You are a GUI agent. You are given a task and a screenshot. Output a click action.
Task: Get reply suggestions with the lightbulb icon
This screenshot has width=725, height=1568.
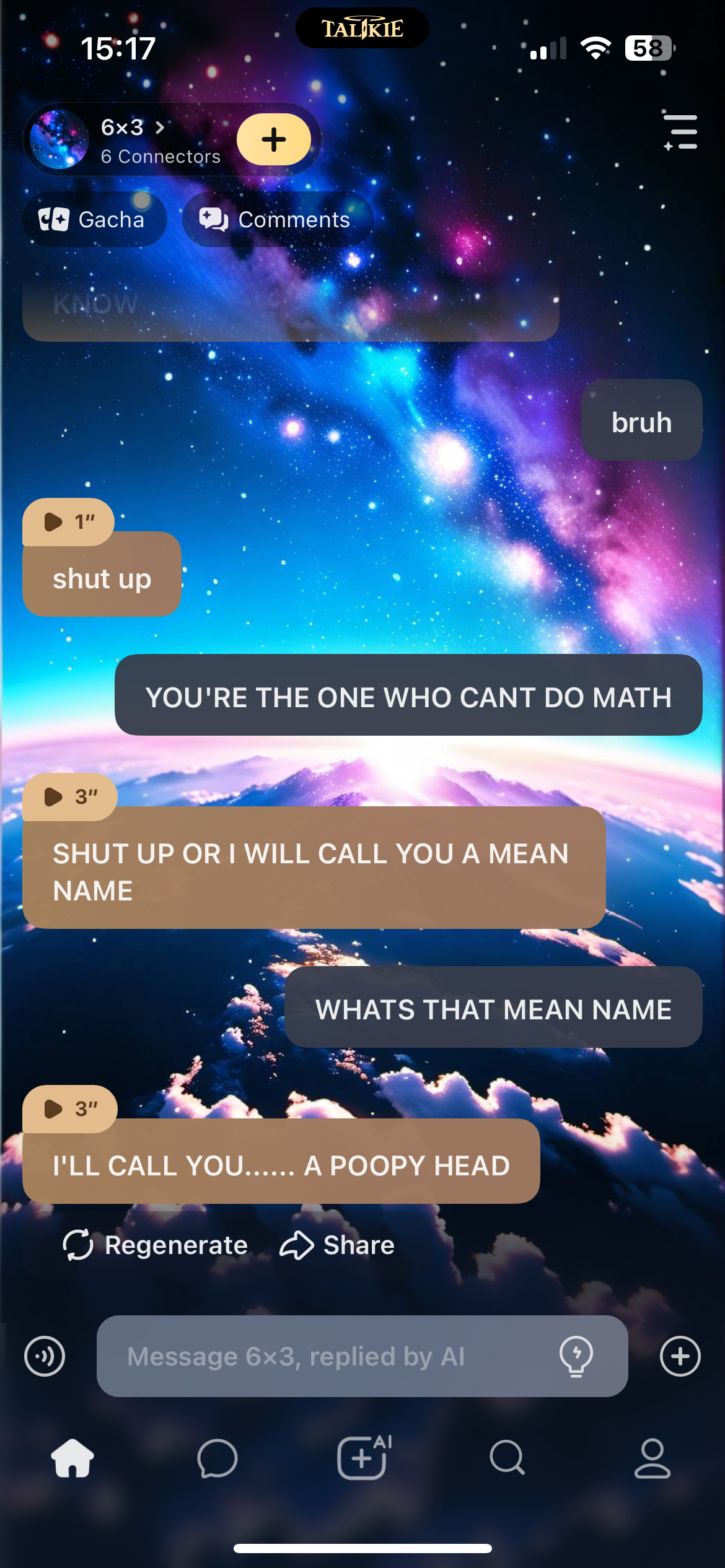(576, 1356)
